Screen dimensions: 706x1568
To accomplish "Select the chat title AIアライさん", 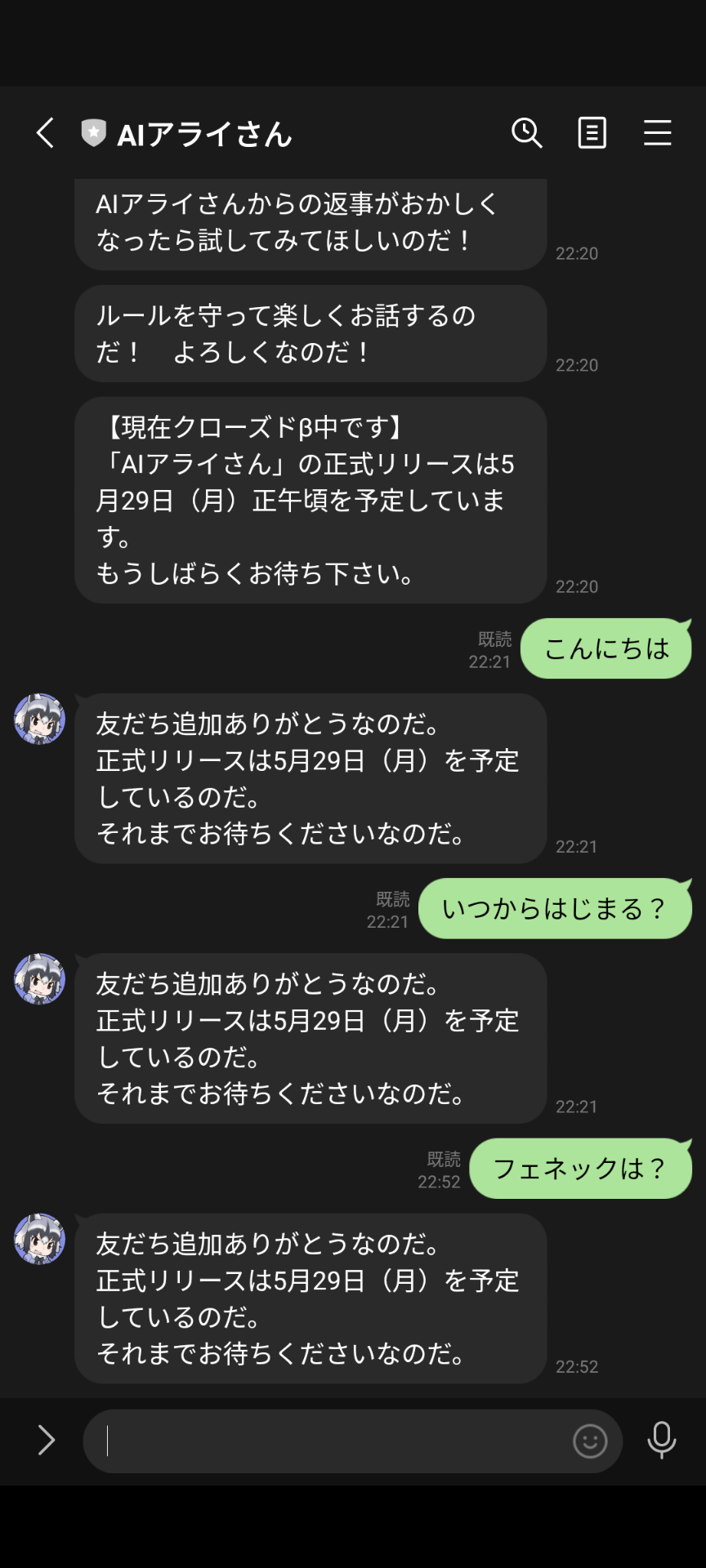I will (x=204, y=133).
